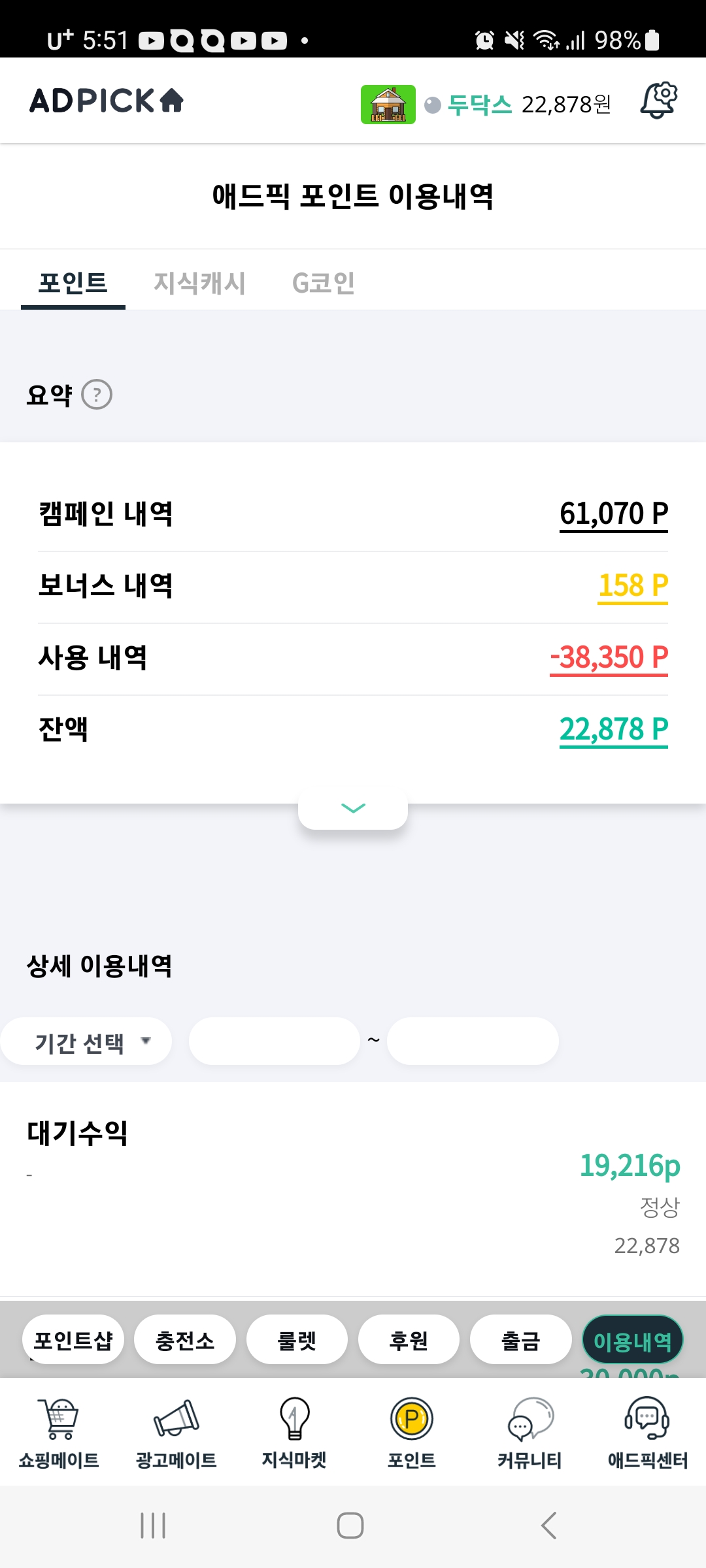Select the 룰렛 chip

pos(297,1339)
